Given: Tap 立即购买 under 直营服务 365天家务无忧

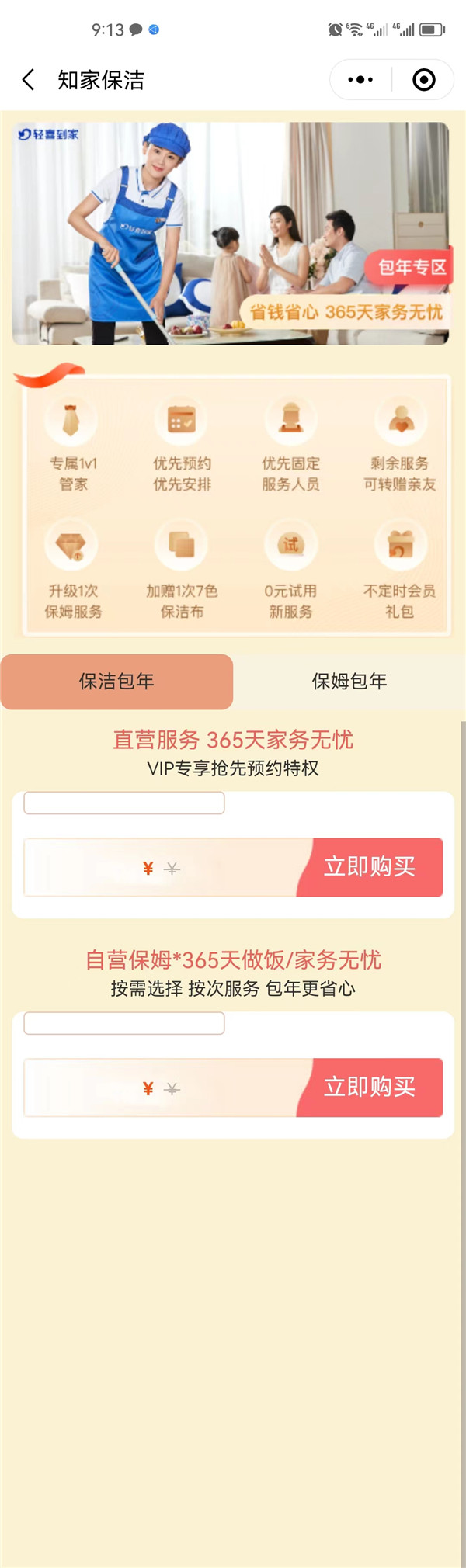Looking at the screenshot, I should point(370,867).
